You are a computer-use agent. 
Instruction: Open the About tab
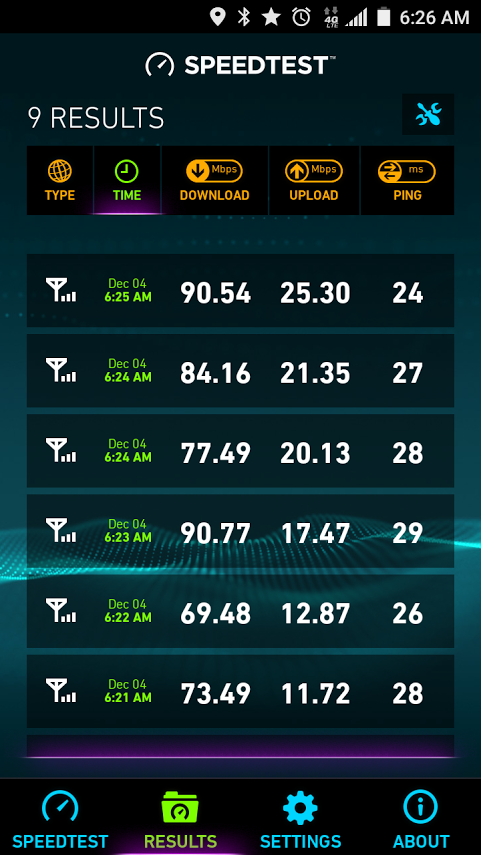pos(421,818)
